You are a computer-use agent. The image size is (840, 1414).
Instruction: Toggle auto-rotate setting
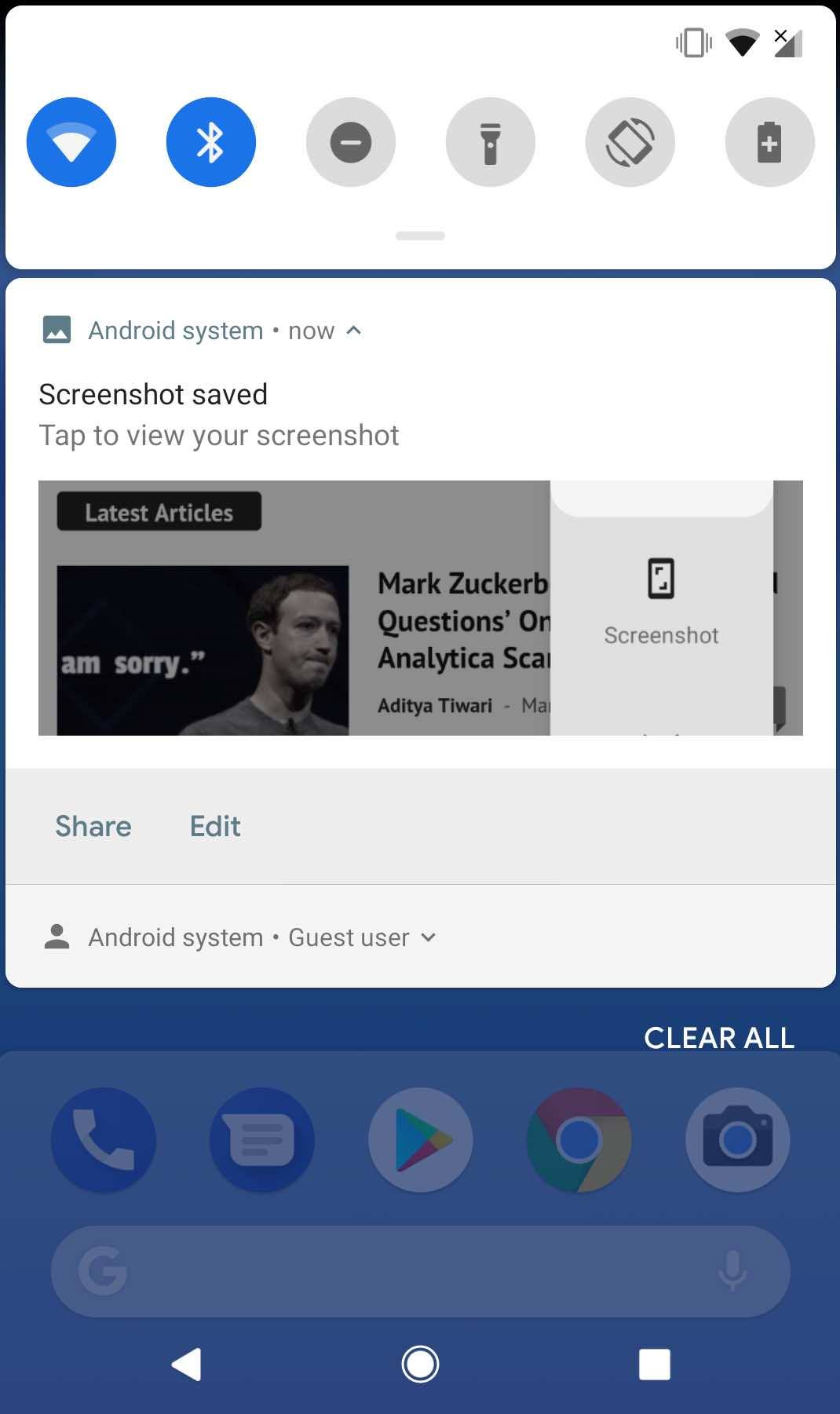[x=630, y=142]
